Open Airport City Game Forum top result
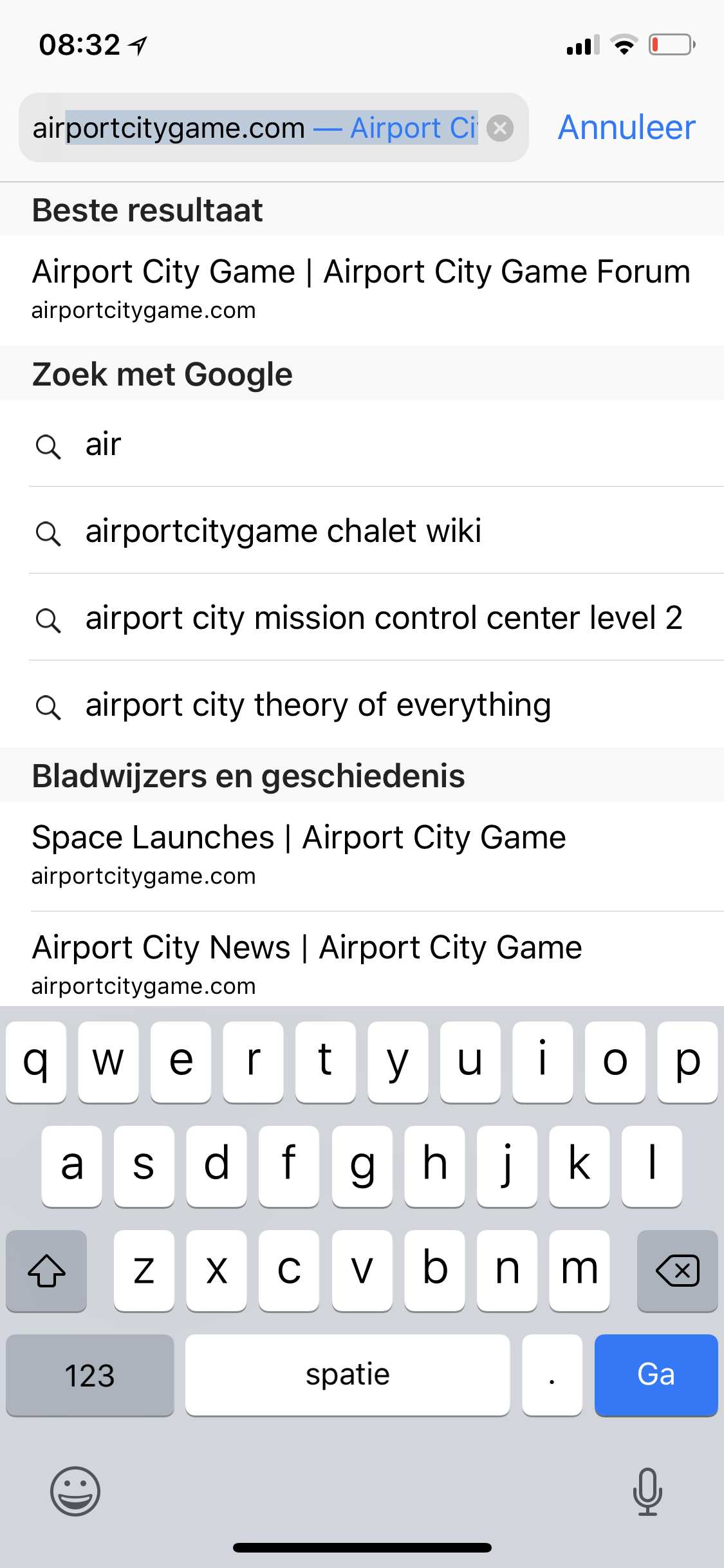 [362, 290]
